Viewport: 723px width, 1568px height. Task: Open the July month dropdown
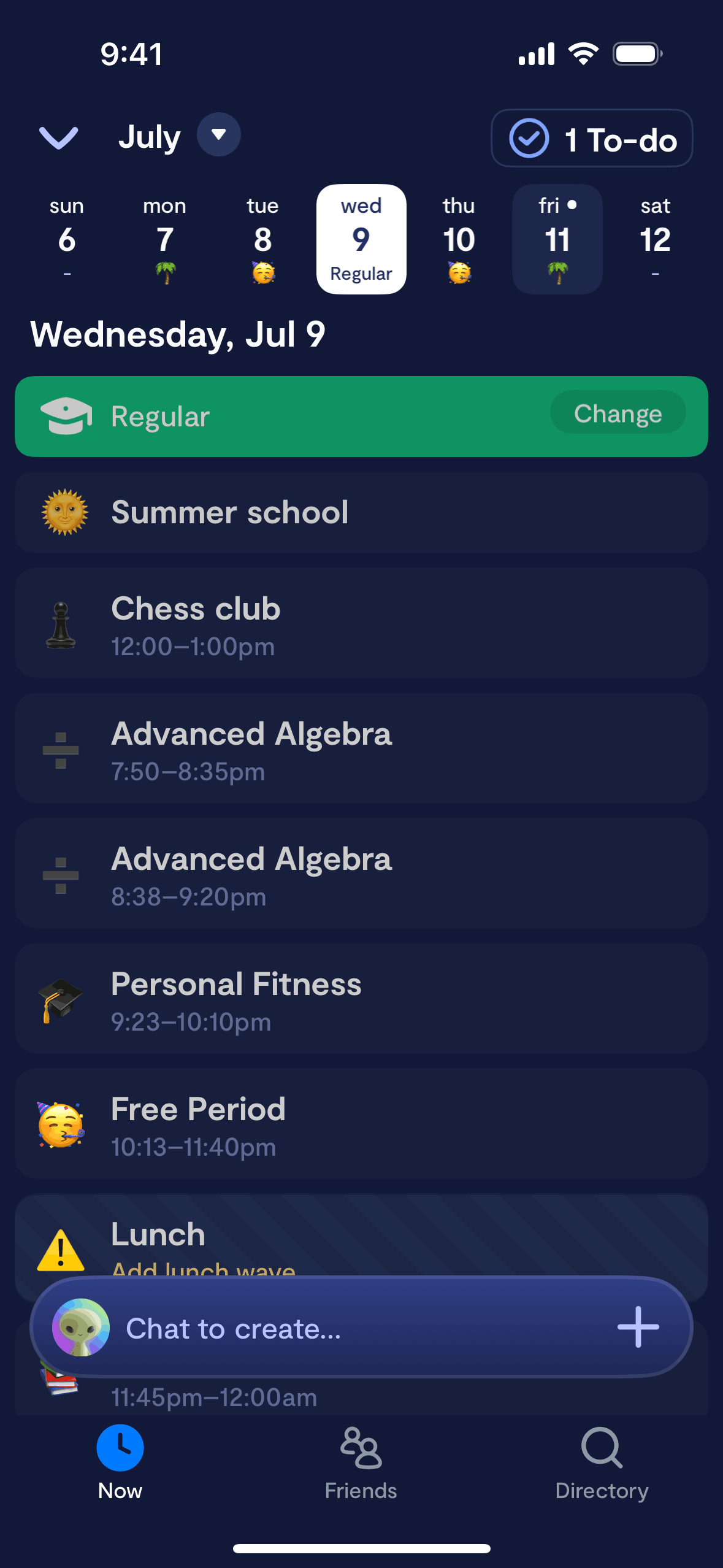[x=218, y=135]
